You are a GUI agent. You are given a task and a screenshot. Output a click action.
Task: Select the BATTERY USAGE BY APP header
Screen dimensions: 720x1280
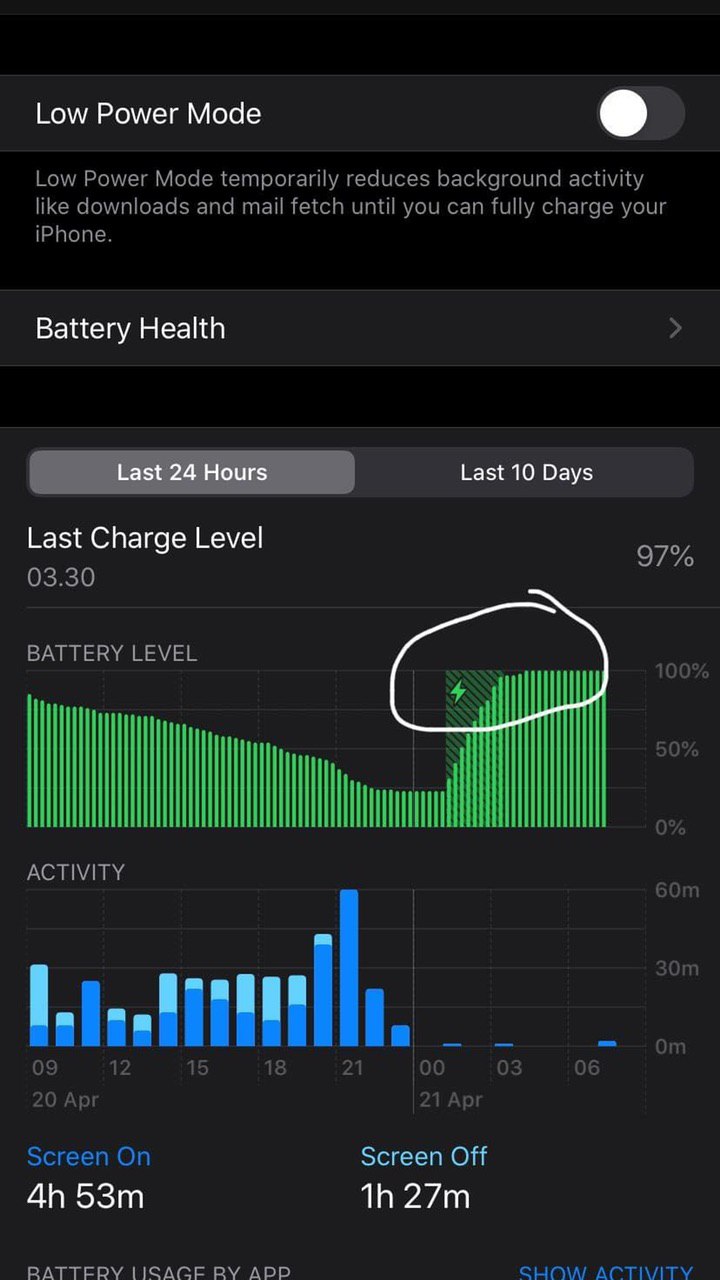pos(158,1270)
